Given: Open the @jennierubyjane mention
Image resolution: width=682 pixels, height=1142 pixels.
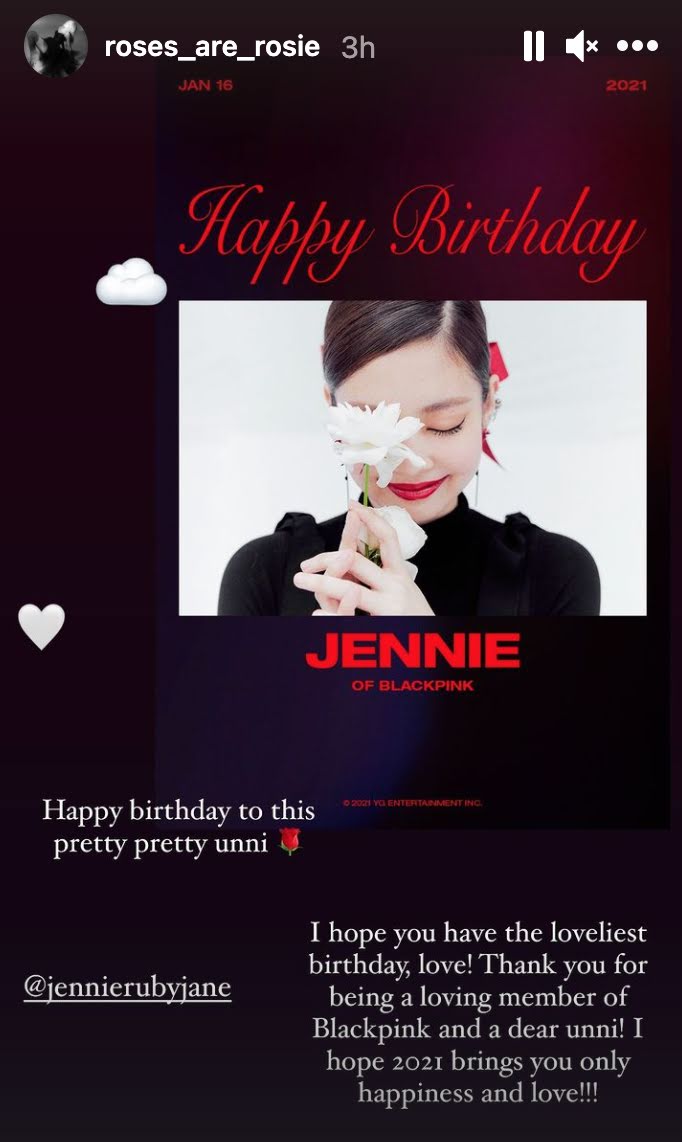Looking at the screenshot, I should pyautogui.click(x=127, y=988).
